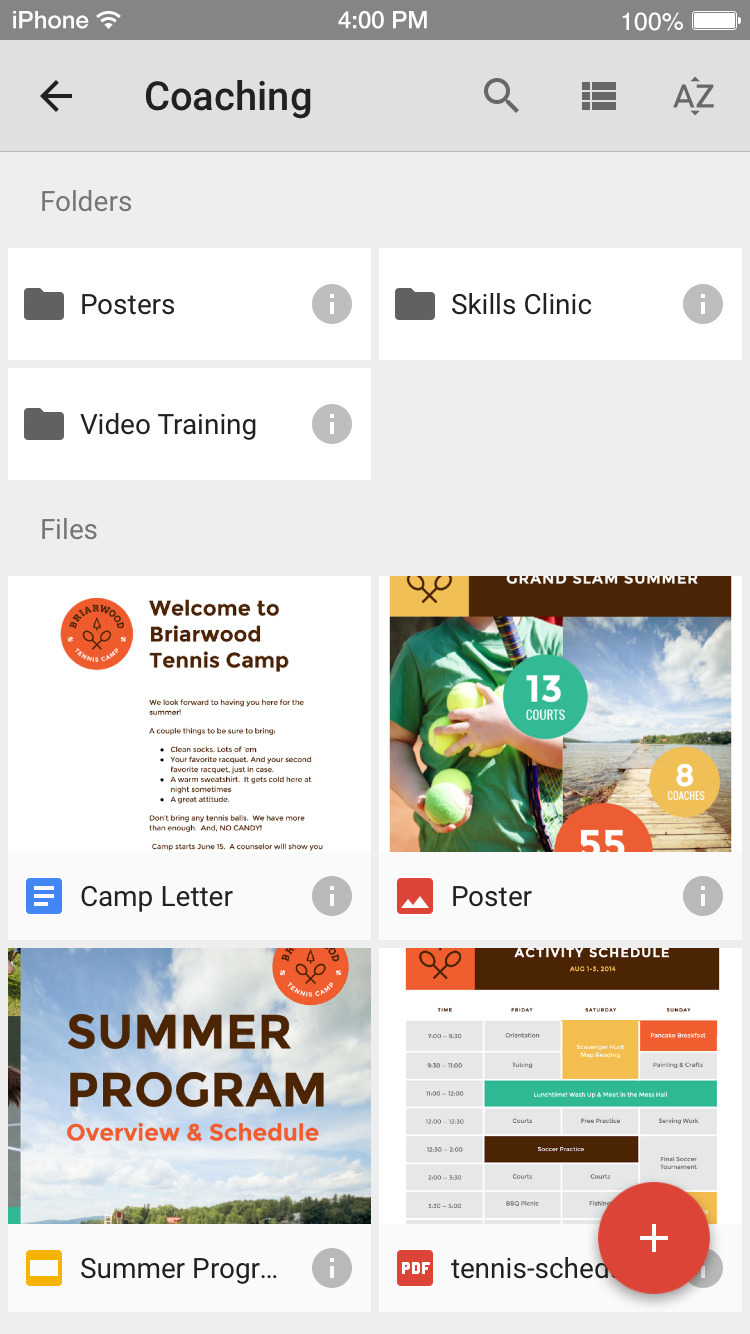Search files in Coaching
This screenshot has height=1334, width=750.
[x=501, y=96]
